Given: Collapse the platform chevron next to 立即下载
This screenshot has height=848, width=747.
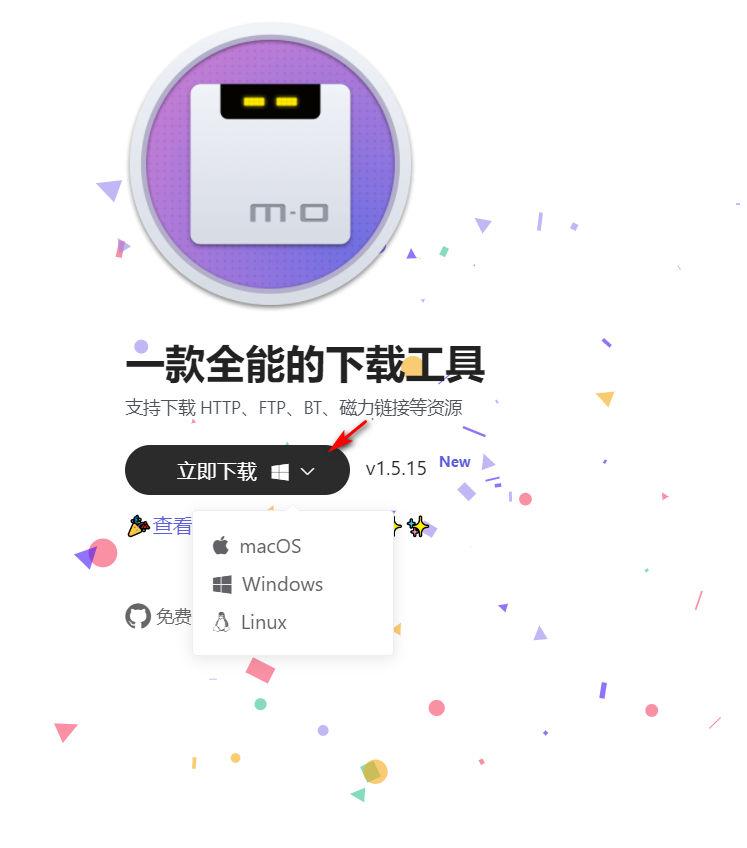Looking at the screenshot, I should click(x=308, y=472).
